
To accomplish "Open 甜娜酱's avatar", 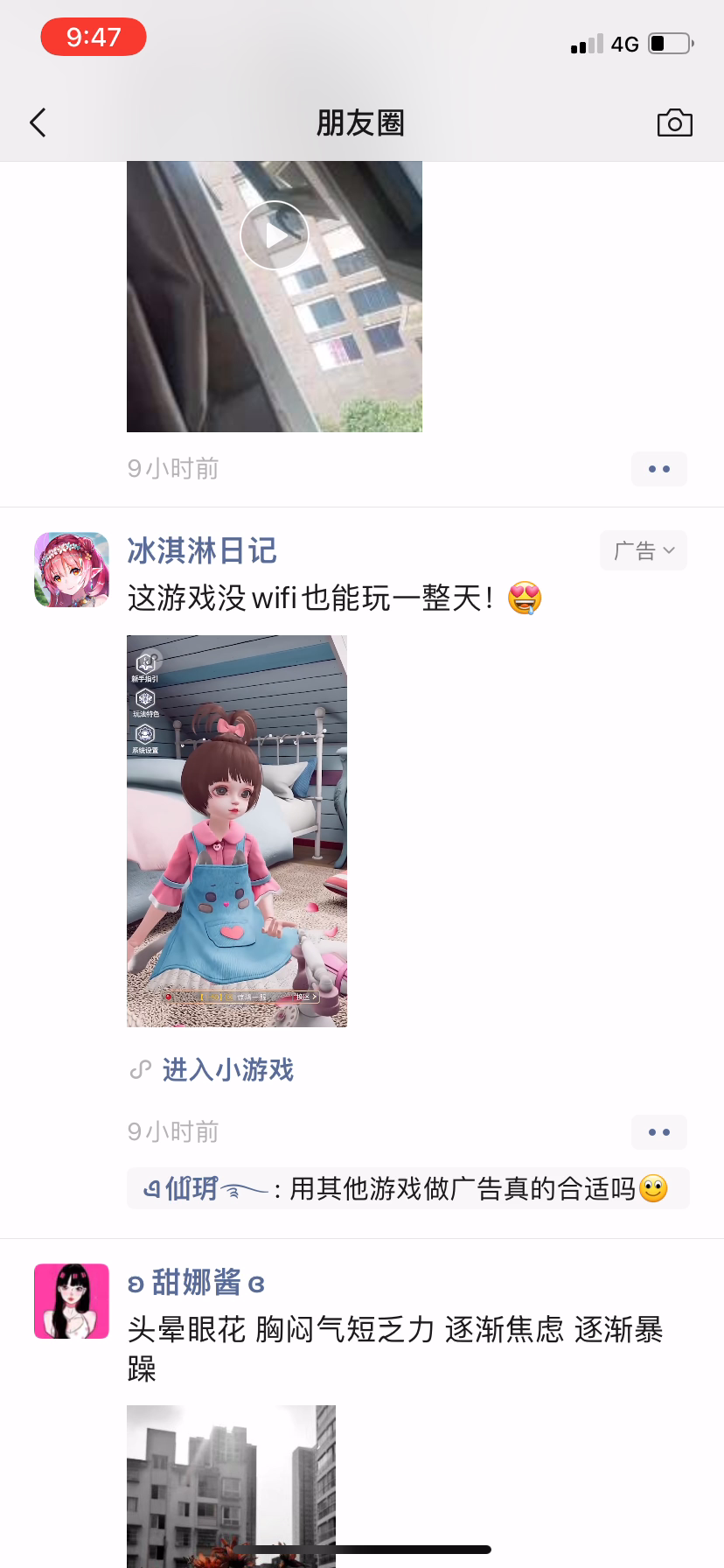I will point(72,1301).
